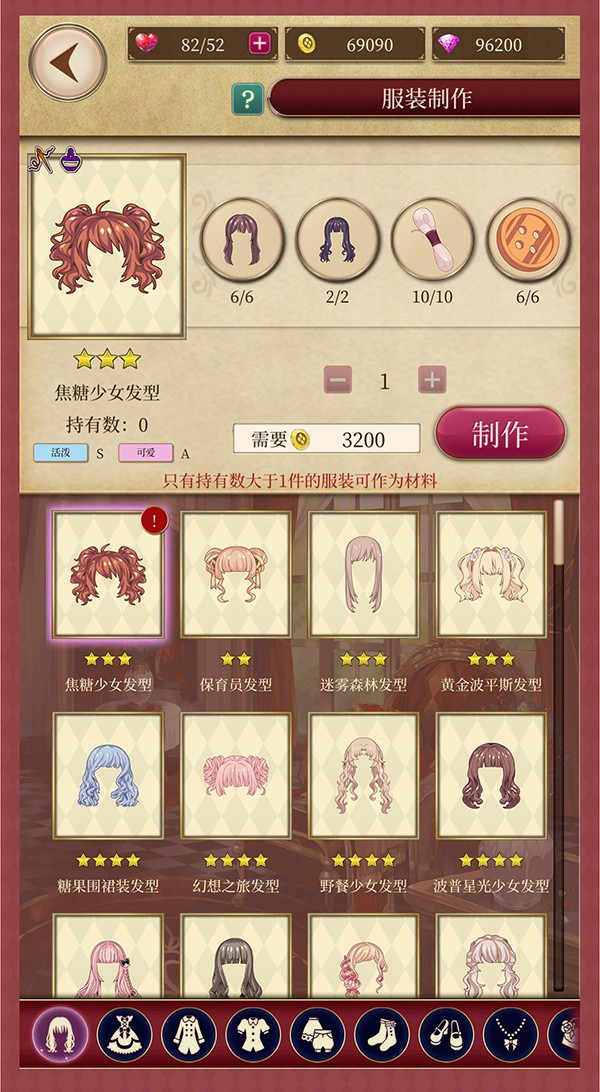Screen dimensions: 600x1092
Task: Go back using the arrow button
Action: pyautogui.click(x=67, y=62)
